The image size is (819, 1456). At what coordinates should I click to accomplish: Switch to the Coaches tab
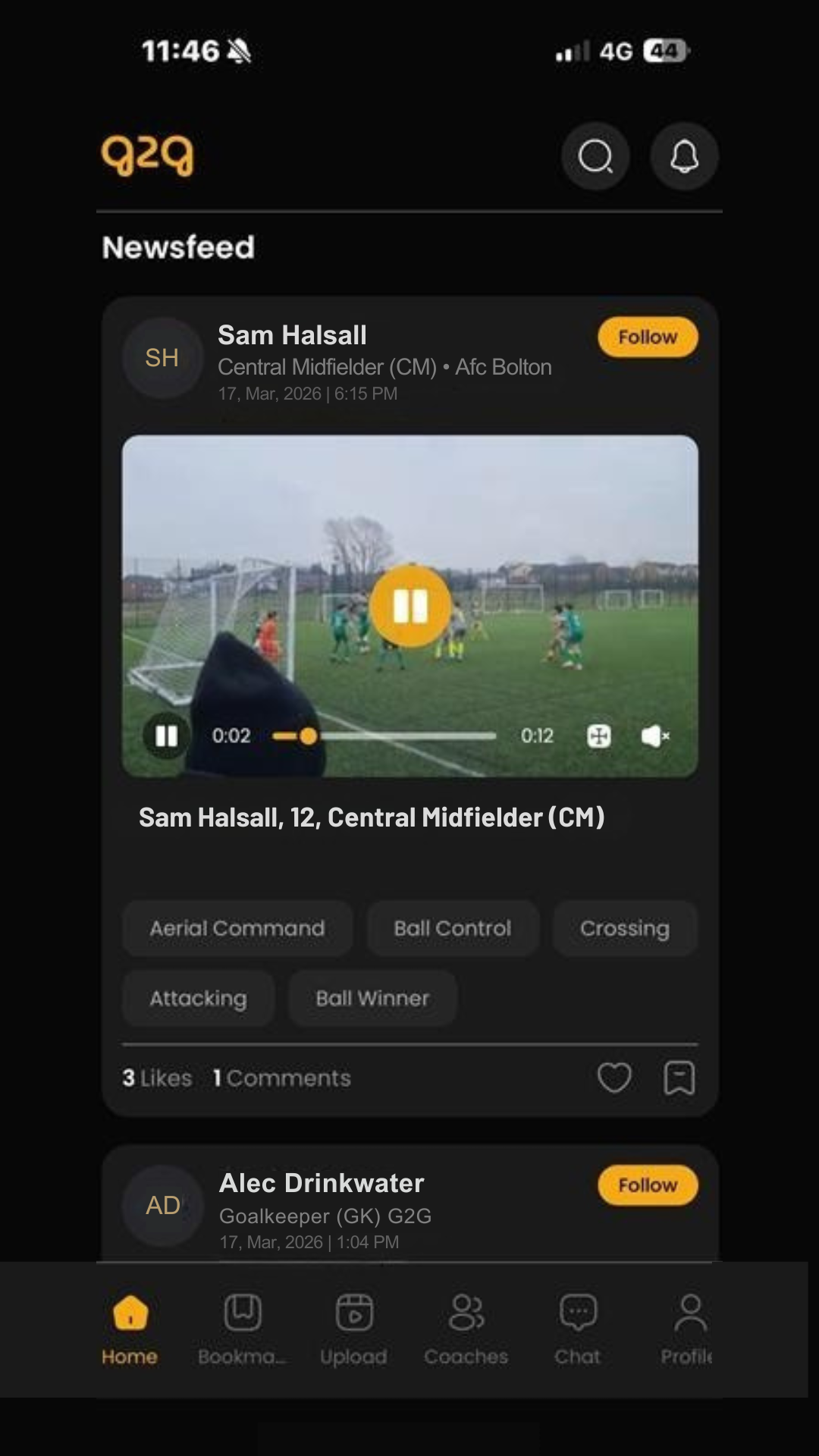(x=466, y=1329)
